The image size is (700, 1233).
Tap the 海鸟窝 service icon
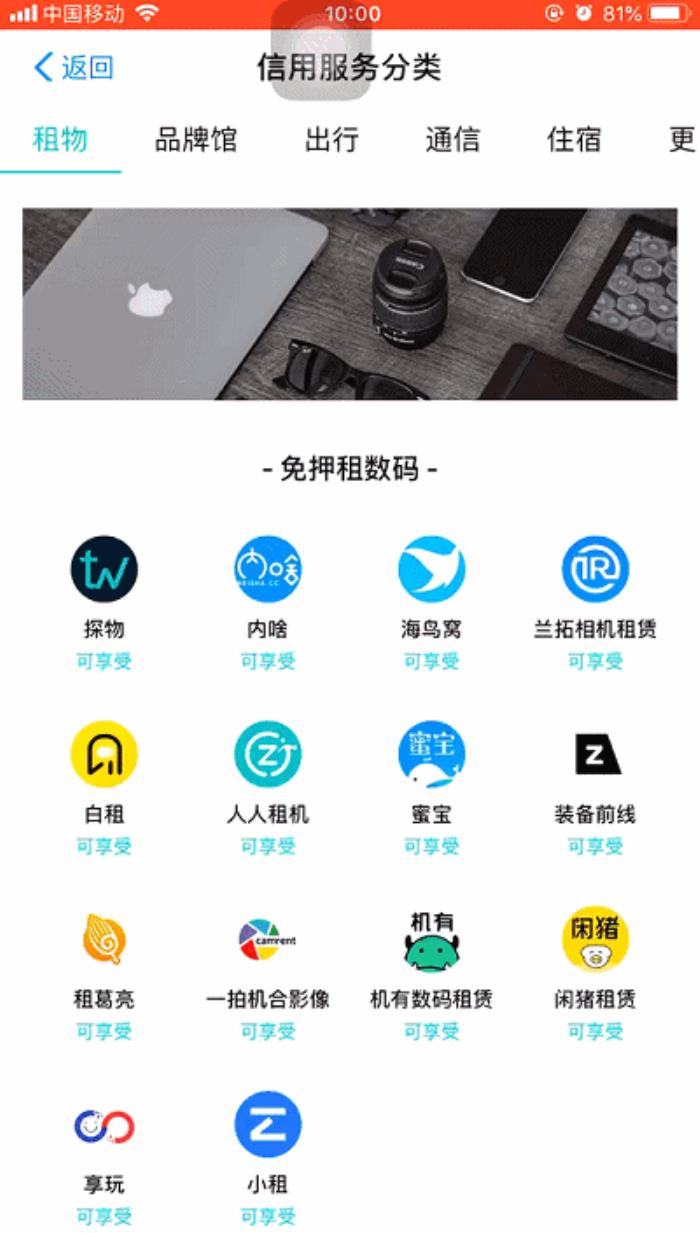[432, 570]
